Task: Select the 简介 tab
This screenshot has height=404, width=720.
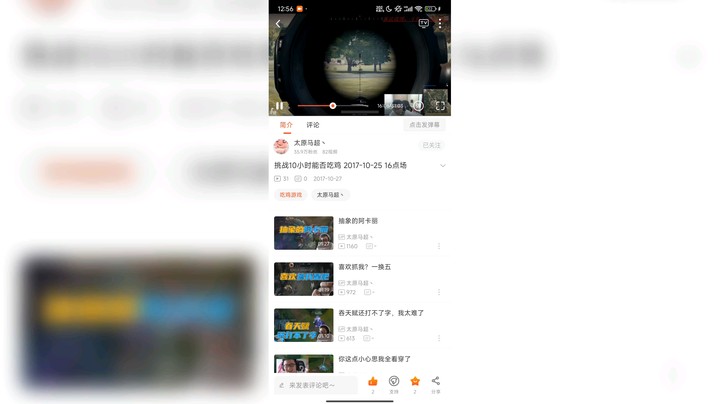Action: (286, 125)
